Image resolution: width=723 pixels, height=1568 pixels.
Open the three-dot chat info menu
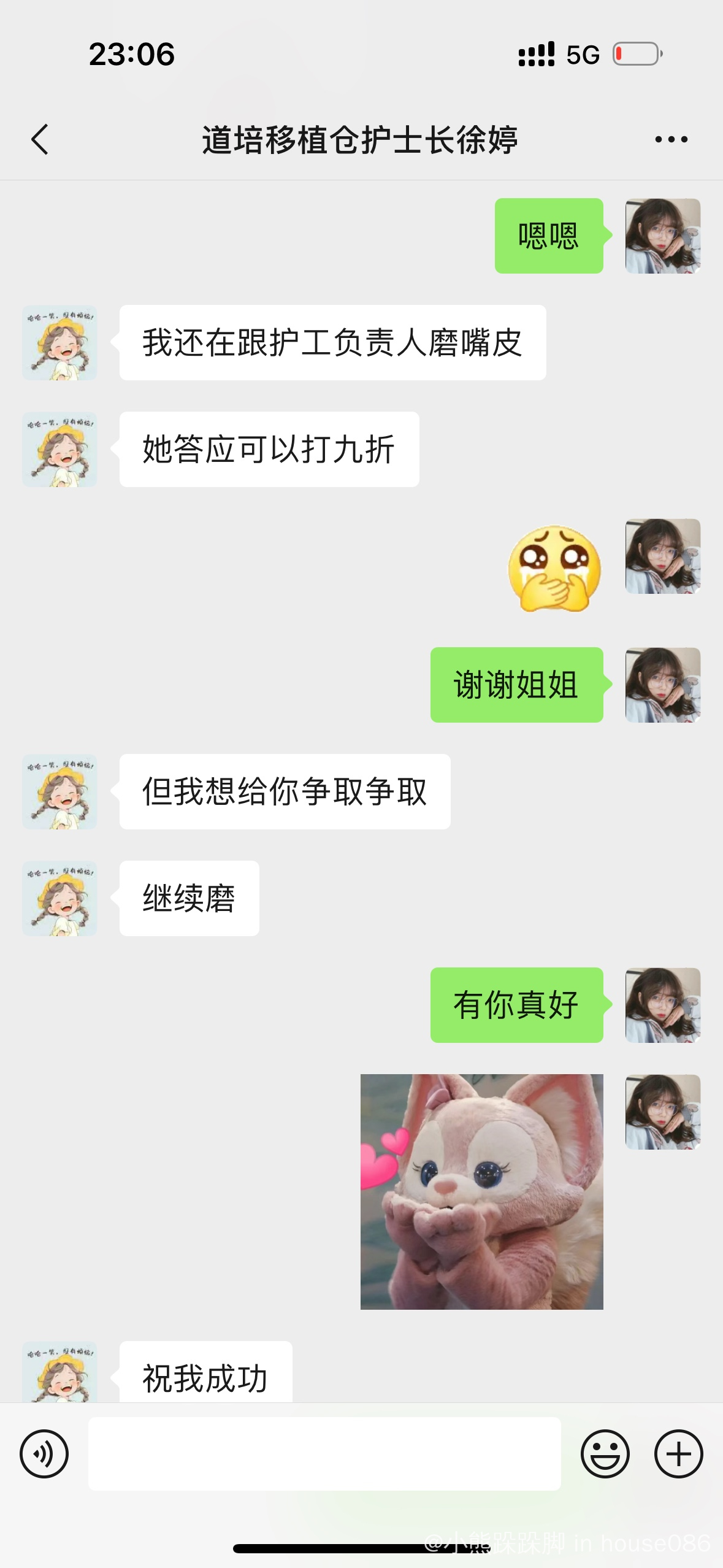click(671, 139)
